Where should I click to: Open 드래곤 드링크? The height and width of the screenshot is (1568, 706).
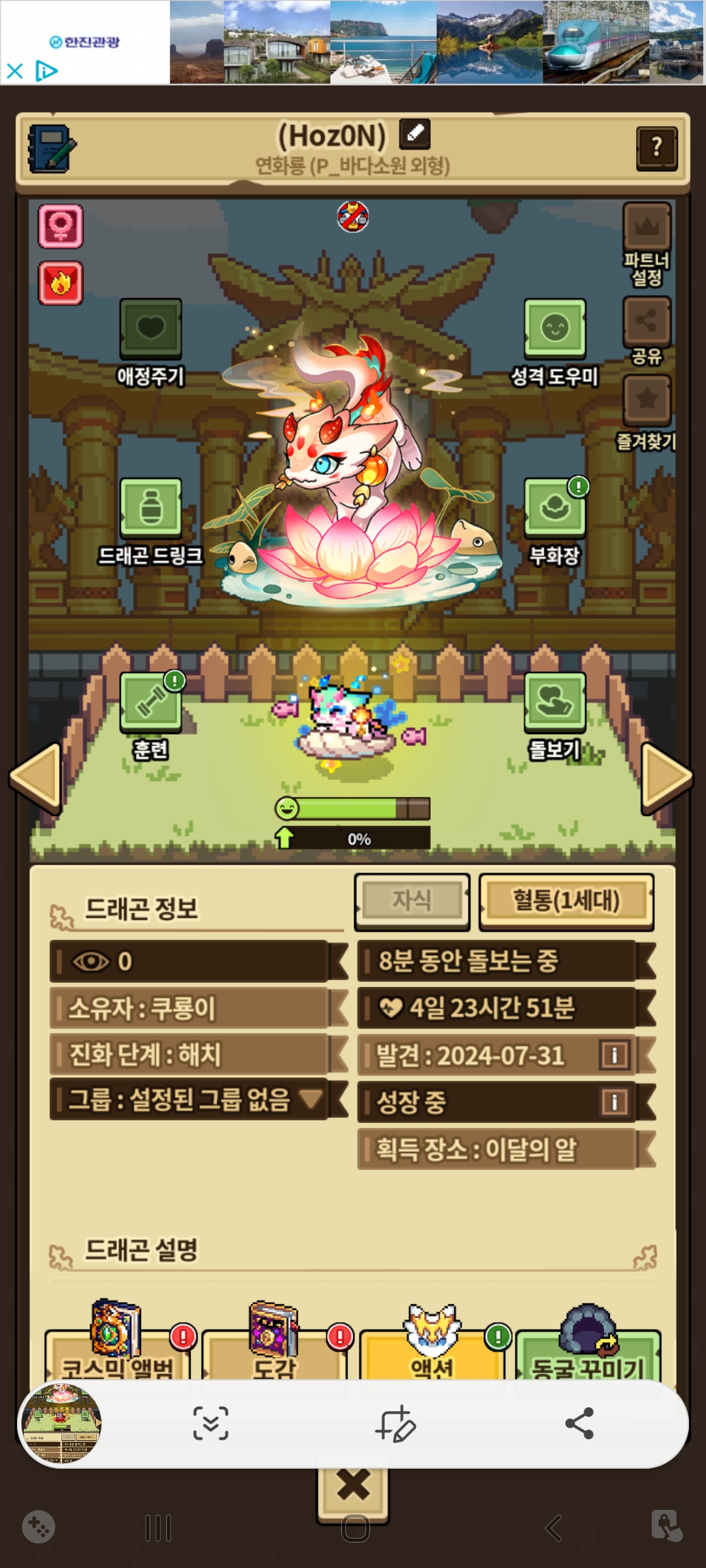coord(151,522)
